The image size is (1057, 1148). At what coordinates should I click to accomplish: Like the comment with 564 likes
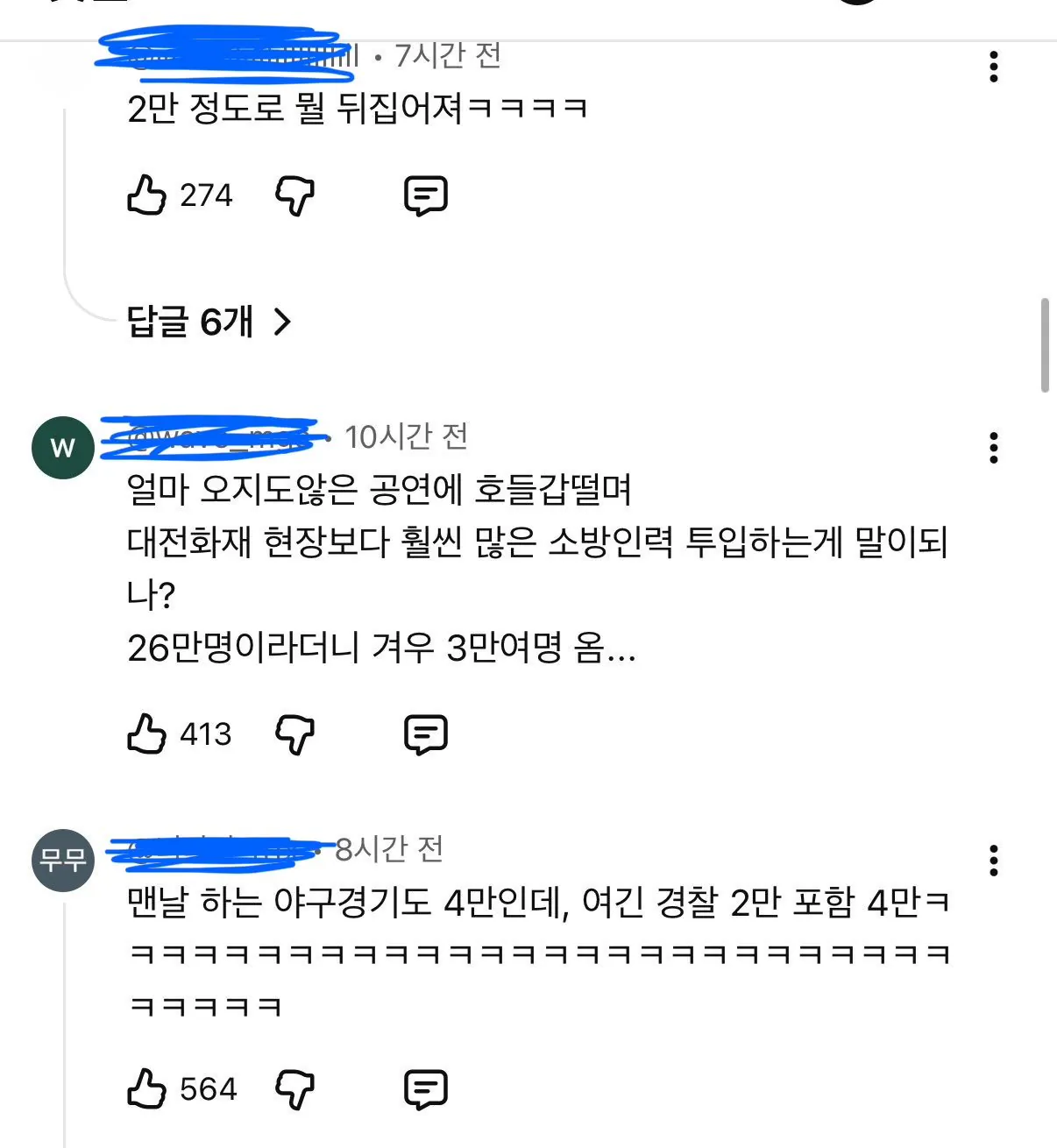pos(146,1089)
